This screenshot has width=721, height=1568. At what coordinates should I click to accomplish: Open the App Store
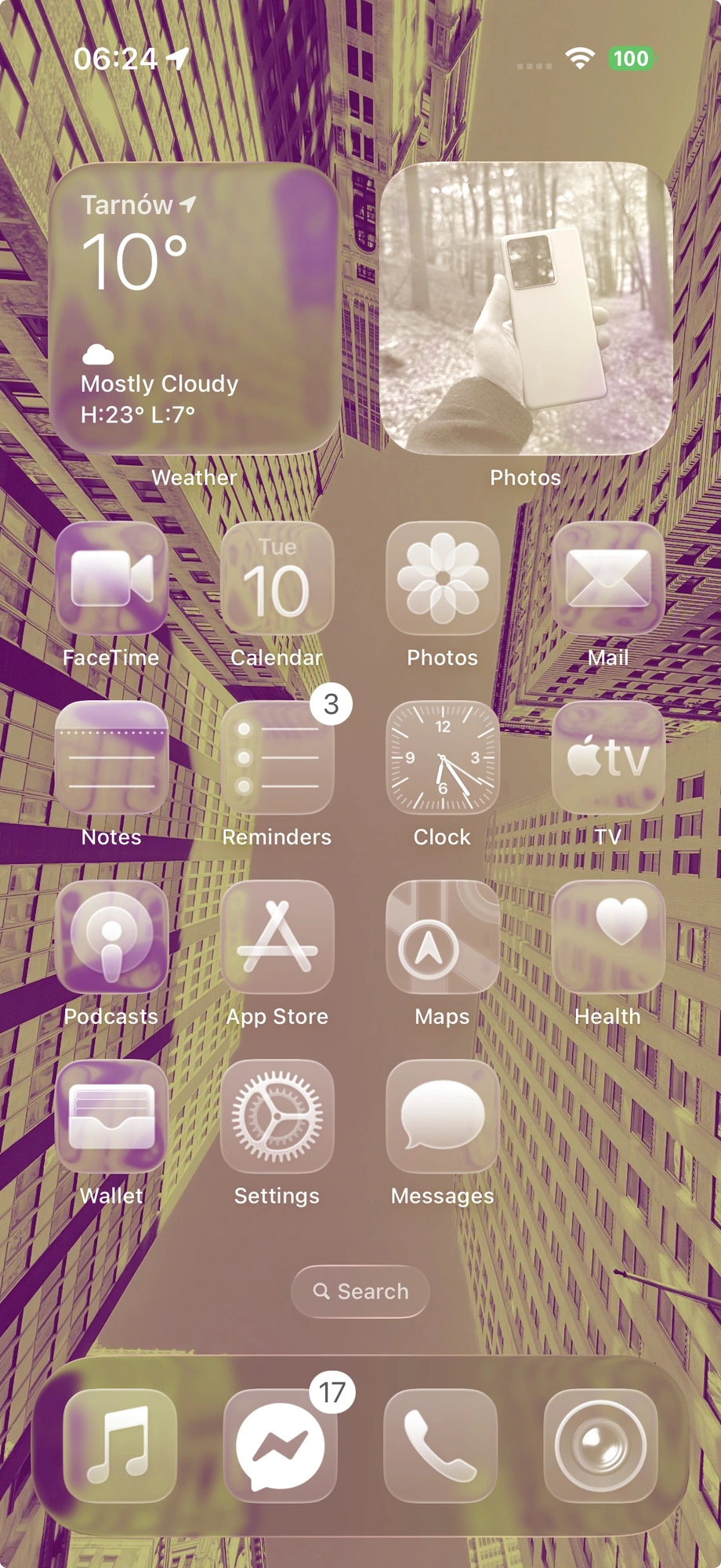277,938
